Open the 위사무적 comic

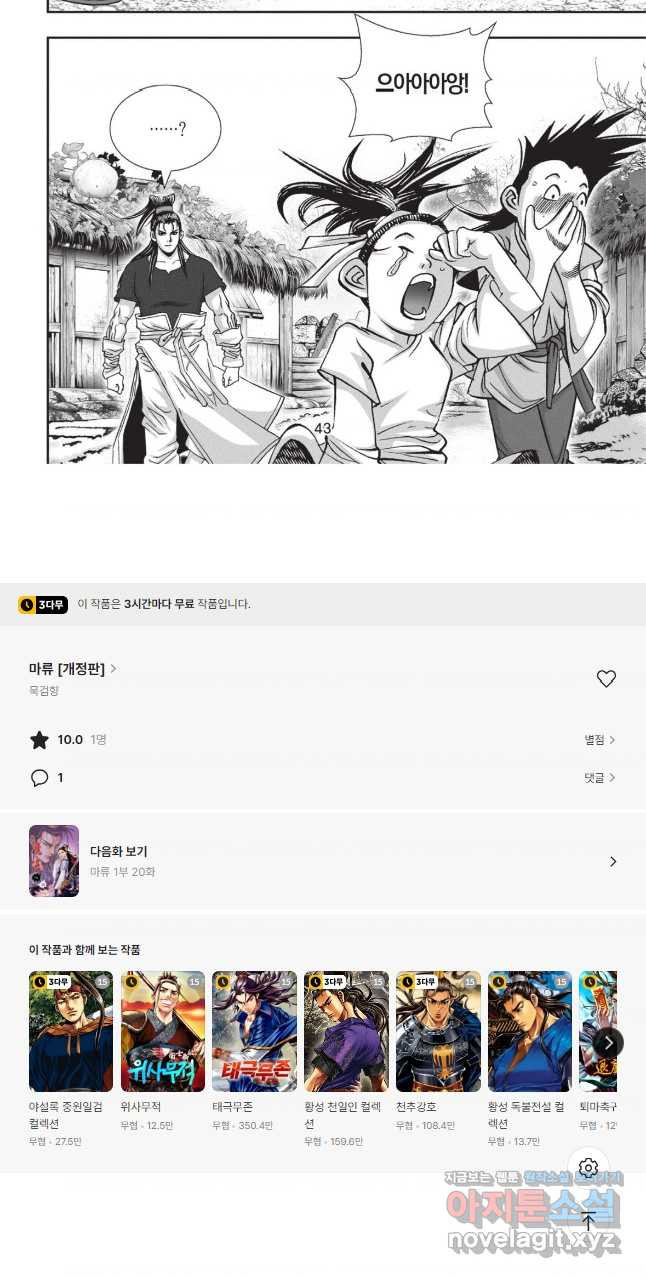pos(163,1031)
